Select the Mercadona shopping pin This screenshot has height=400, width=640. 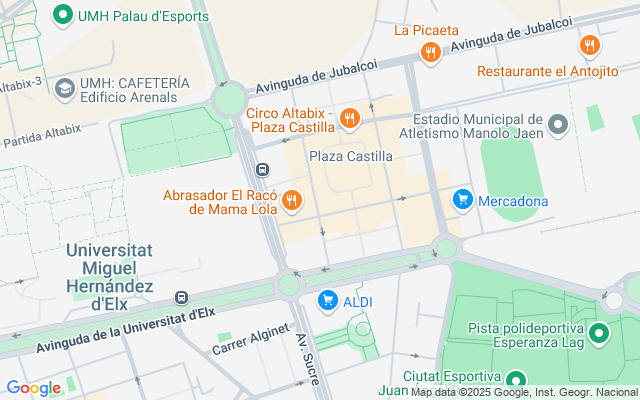462,200
